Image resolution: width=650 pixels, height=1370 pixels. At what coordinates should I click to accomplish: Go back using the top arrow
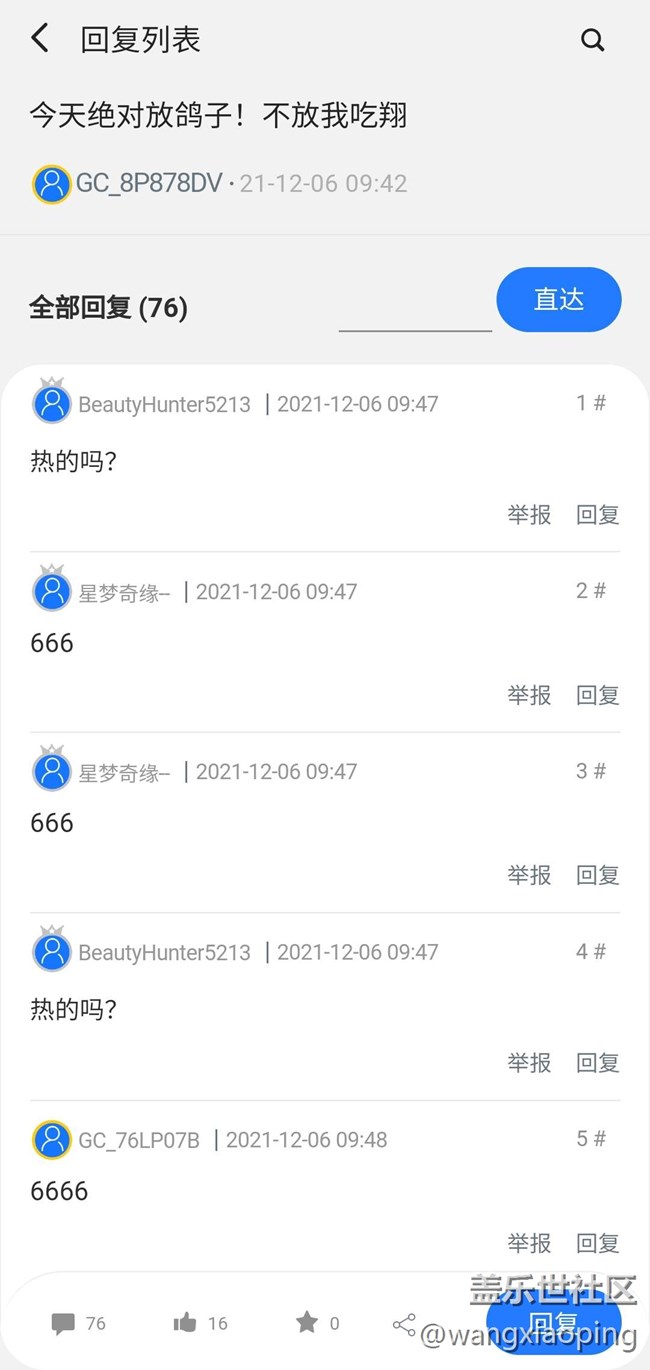tap(40, 39)
